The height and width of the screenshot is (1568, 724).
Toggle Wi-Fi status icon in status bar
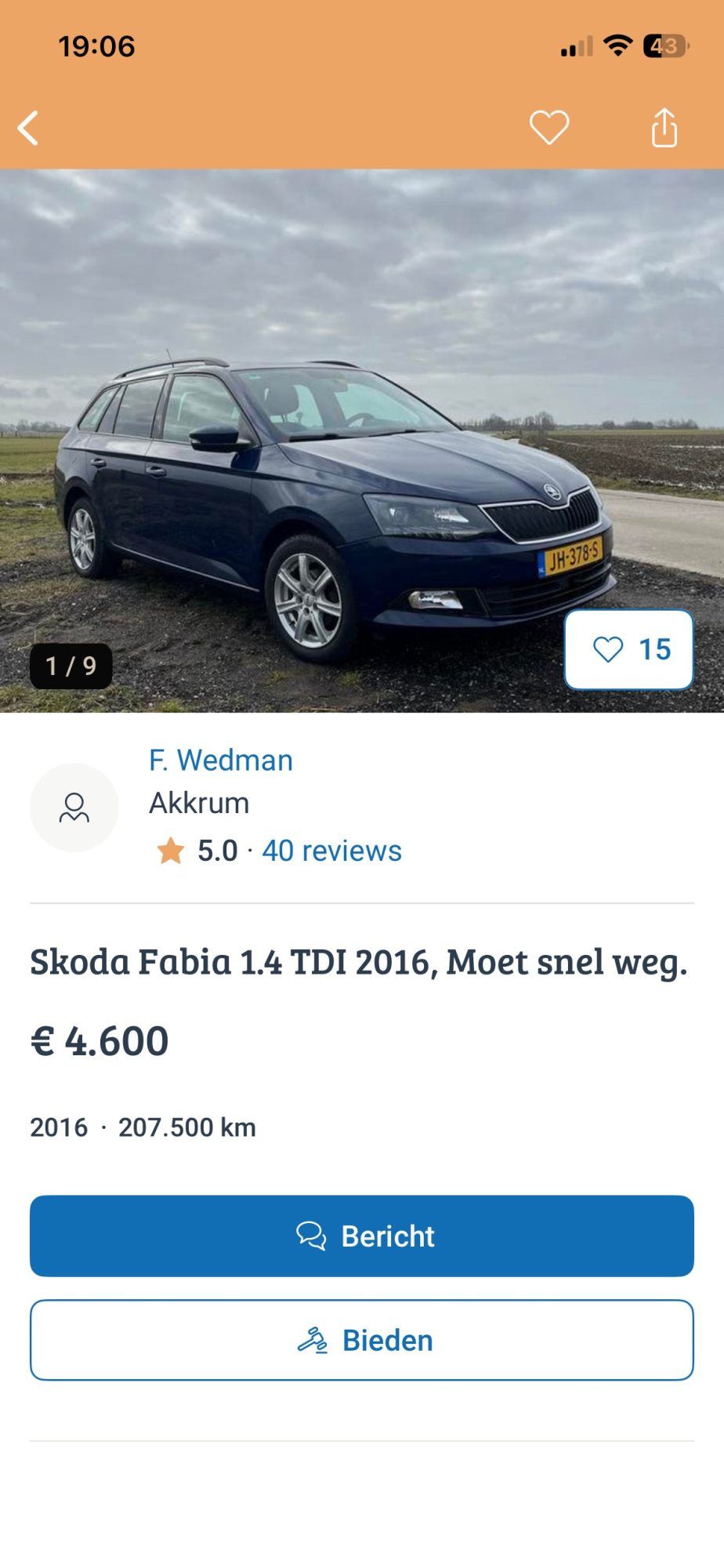pyautogui.click(x=618, y=45)
